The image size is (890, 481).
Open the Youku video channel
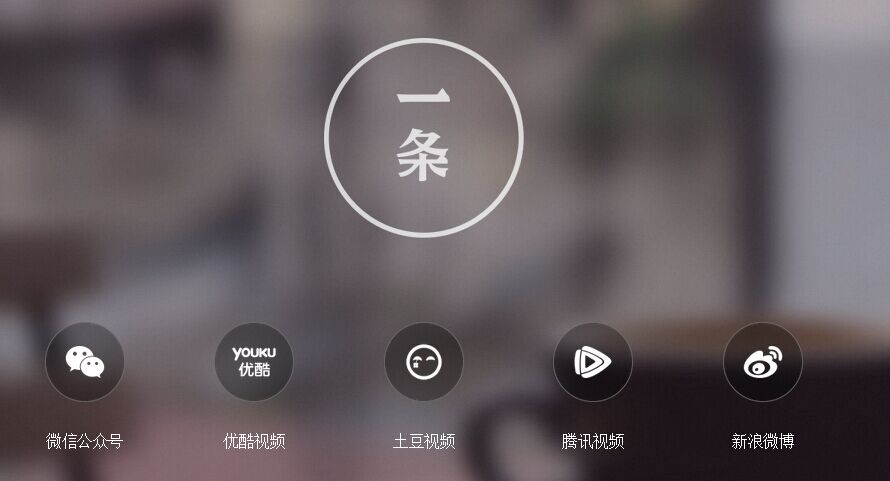click(x=254, y=362)
